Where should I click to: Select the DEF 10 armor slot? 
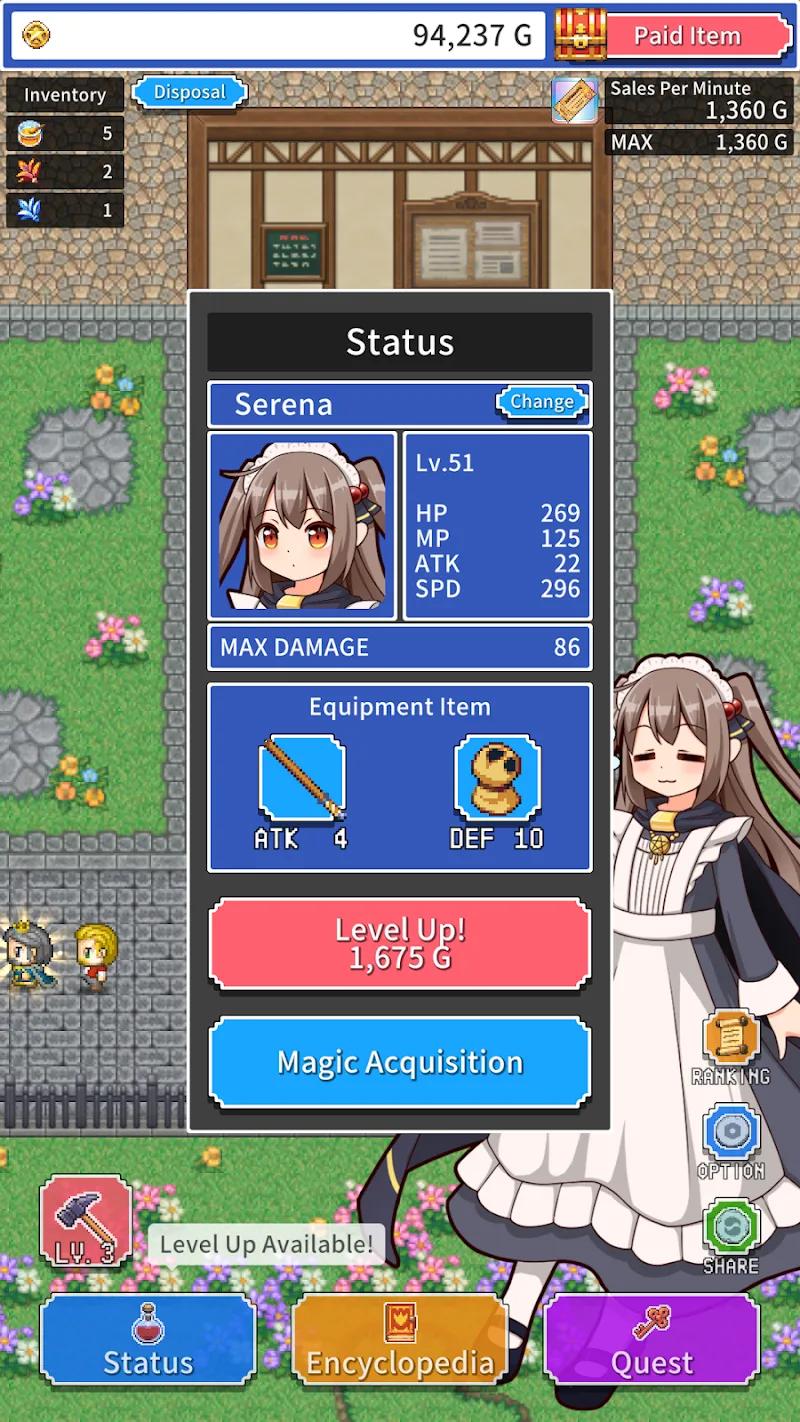(497, 778)
